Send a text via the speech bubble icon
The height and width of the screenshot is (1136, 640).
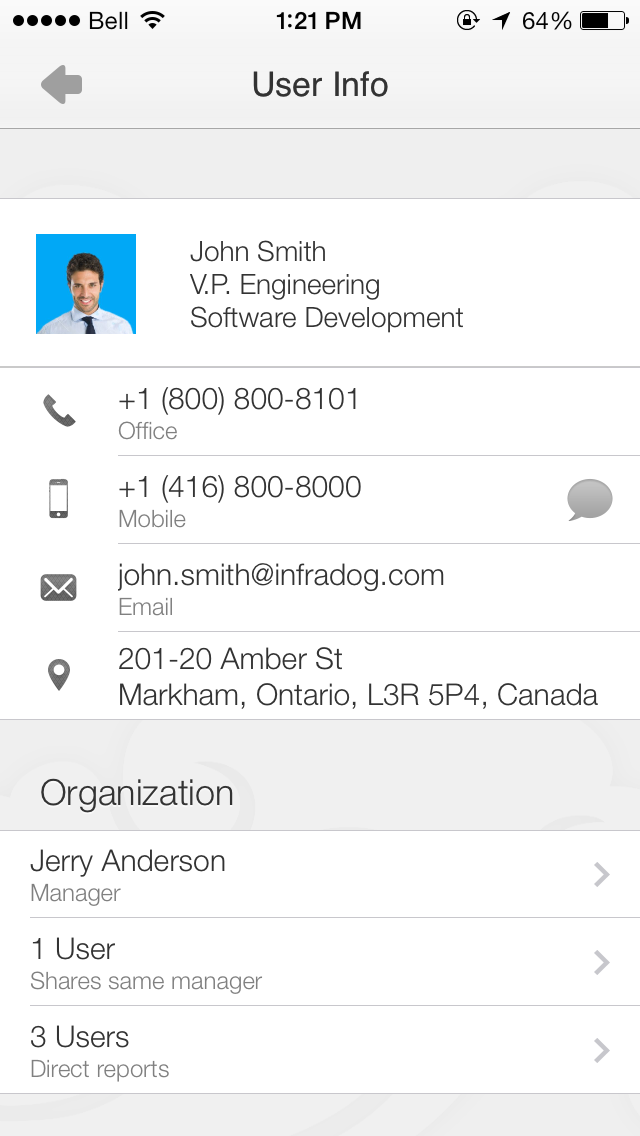(x=589, y=500)
